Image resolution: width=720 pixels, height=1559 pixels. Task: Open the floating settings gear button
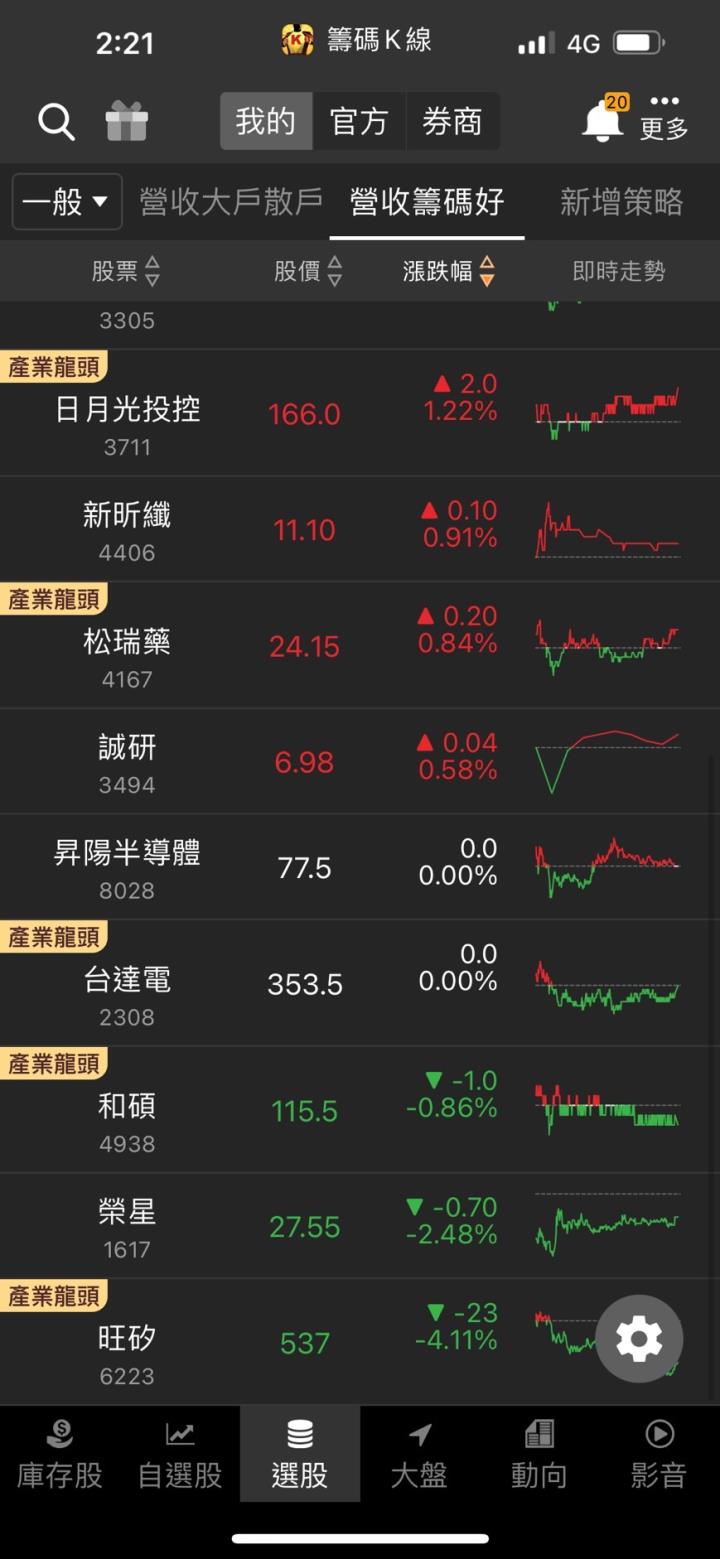[637, 1338]
